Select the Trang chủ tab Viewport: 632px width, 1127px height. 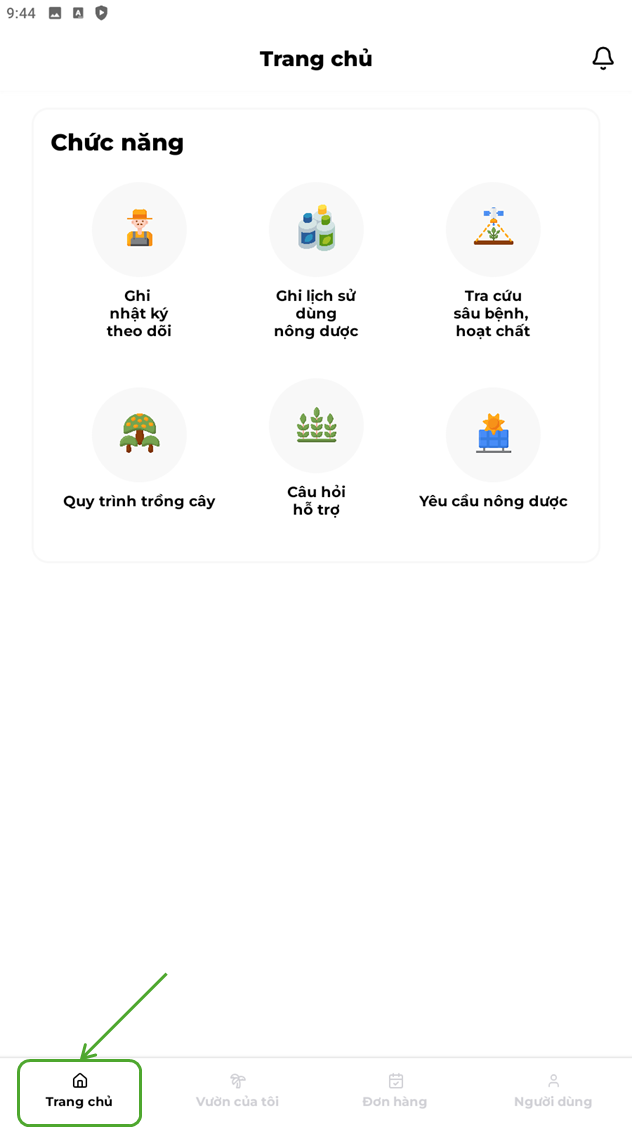click(79, 1091)
